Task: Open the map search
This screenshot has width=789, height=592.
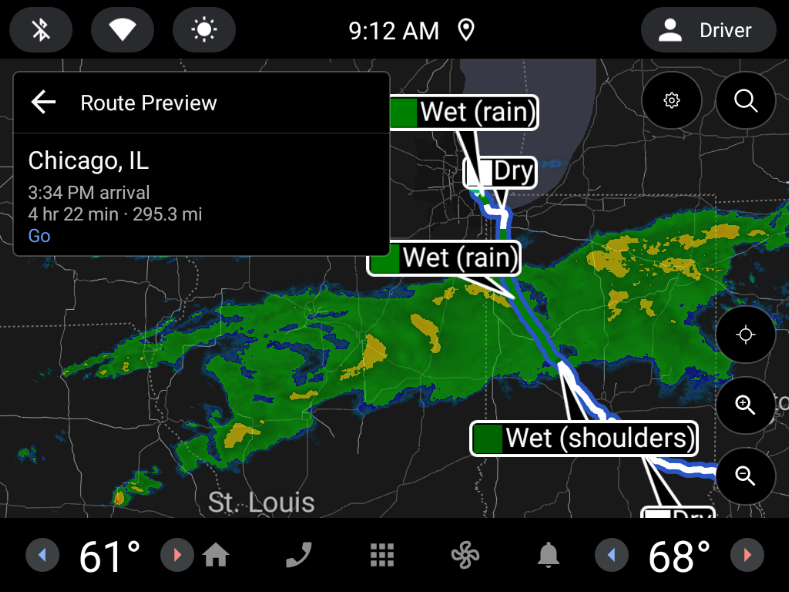Action: (x=745, y=100)
